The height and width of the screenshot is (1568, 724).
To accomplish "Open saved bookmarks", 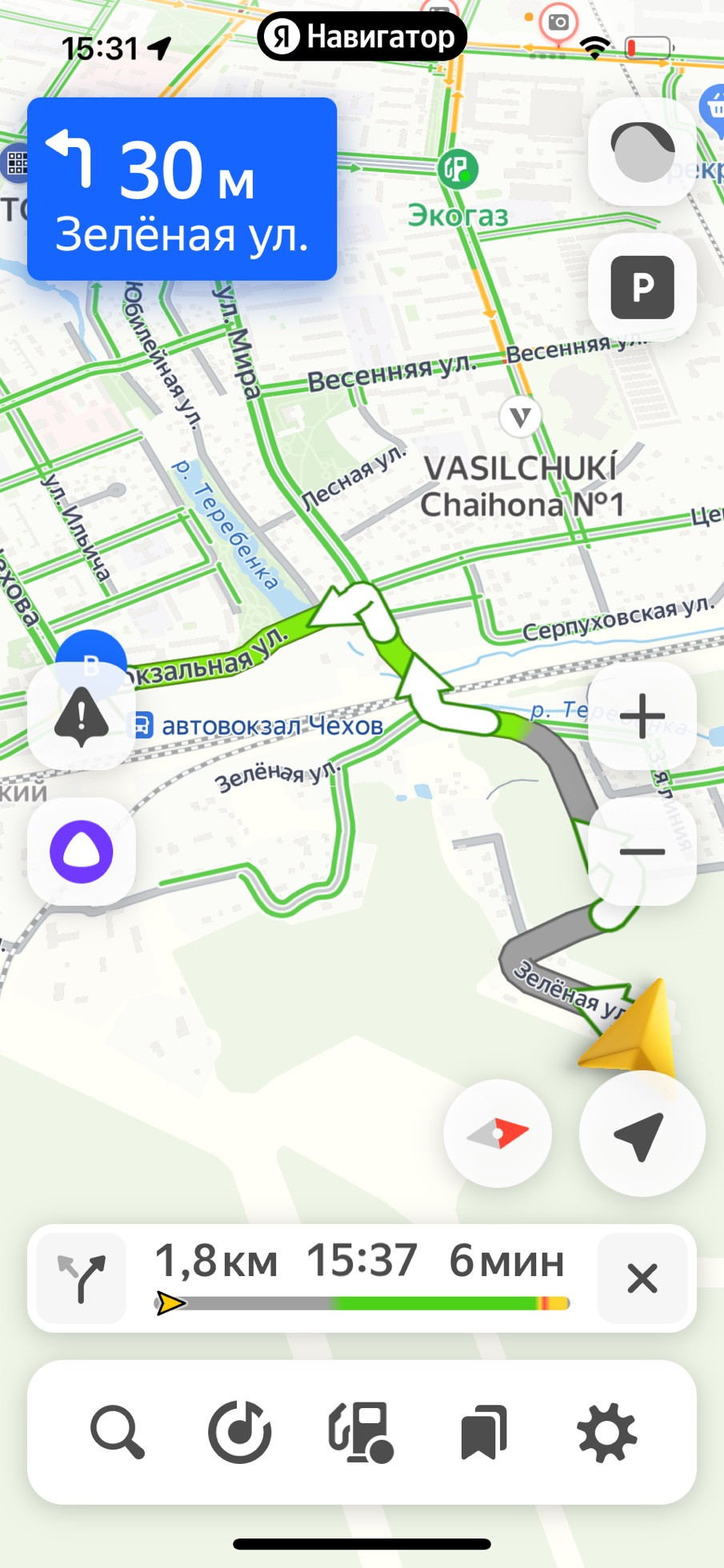I will pos(483,1432).
